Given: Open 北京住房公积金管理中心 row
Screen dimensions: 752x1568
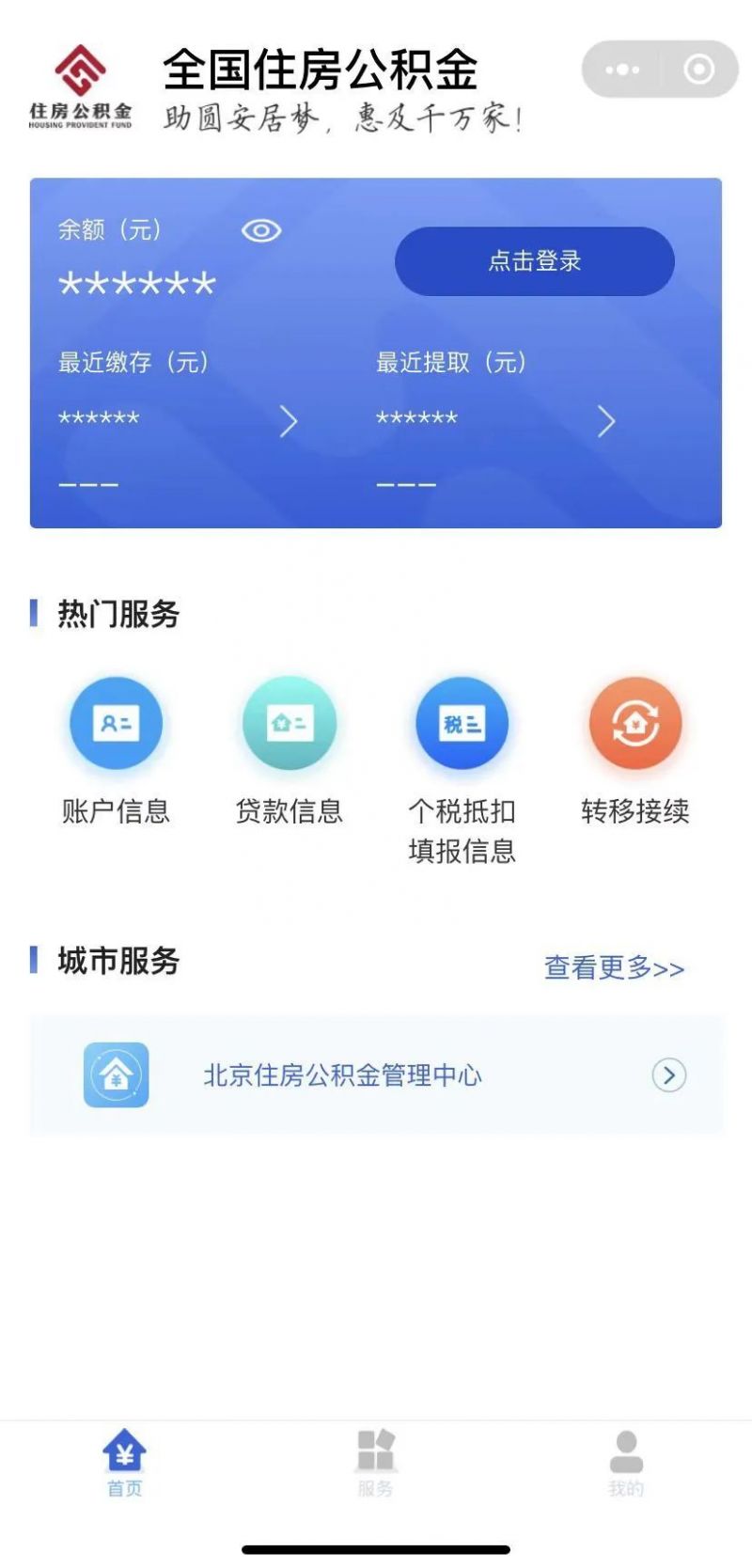Looking at the screenshot, I should click(376, 1074).
